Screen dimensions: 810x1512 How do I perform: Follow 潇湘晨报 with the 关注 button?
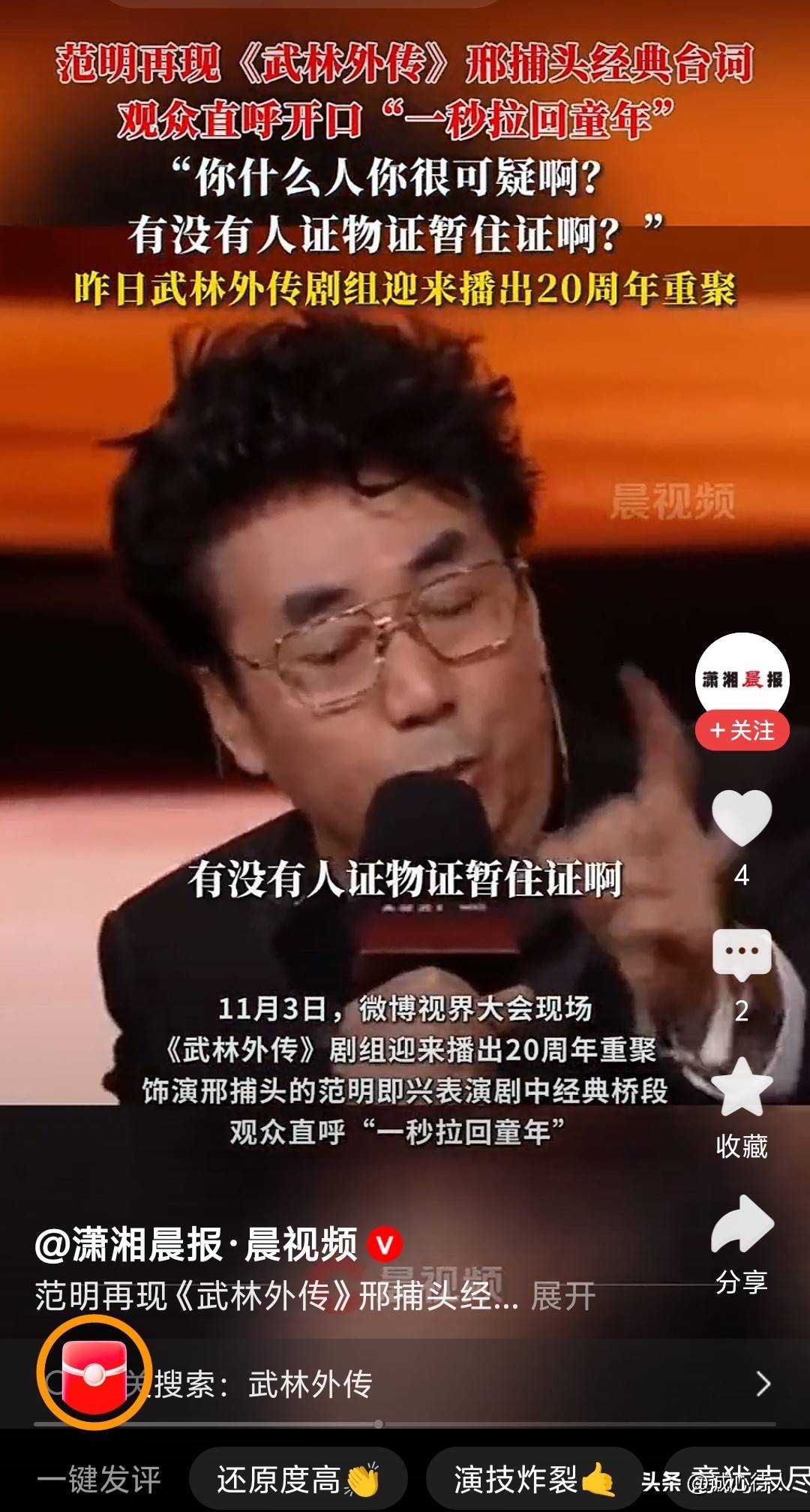tap(742, 730)
